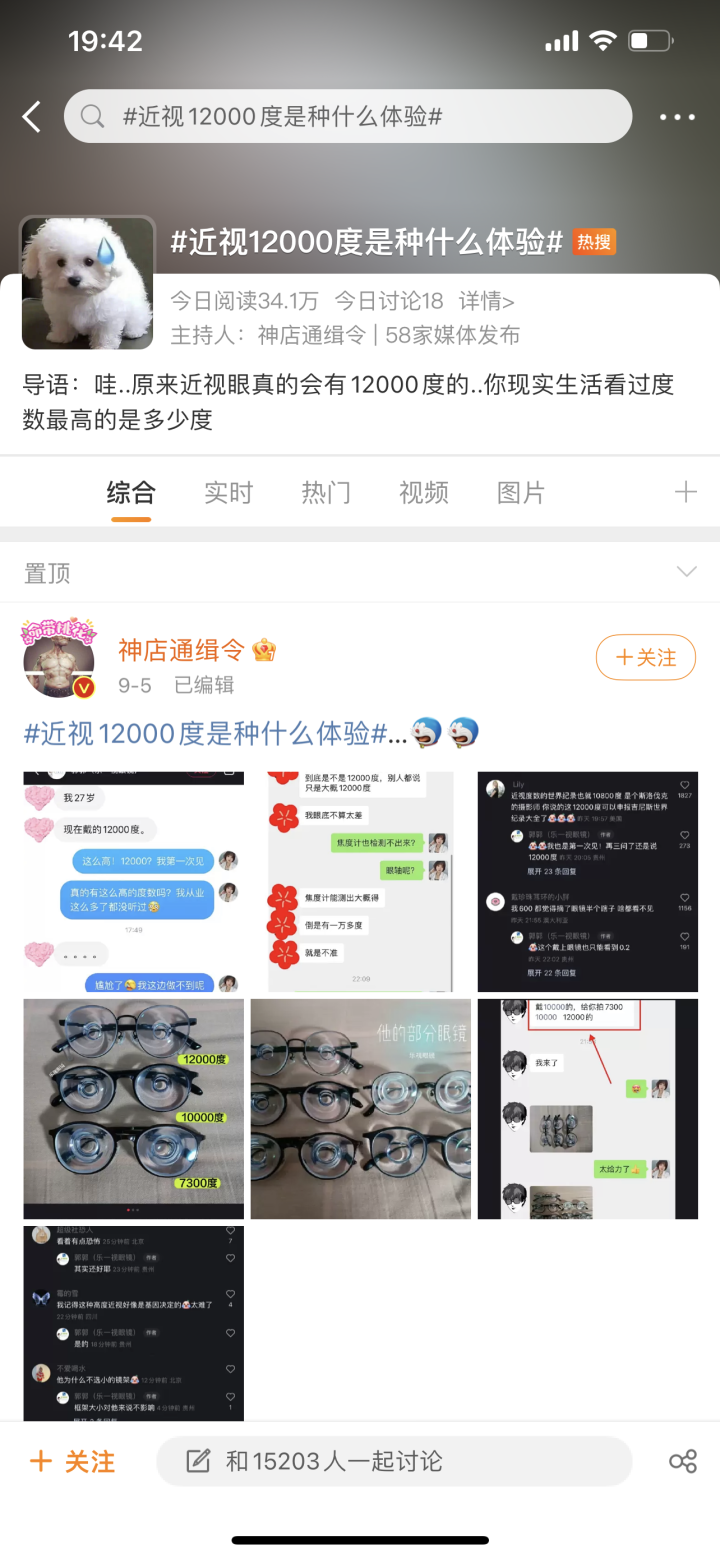Open the photo captioned 他的部分眼镜
Image resolution: width=720 pixels, height=1558 pixels.
coord(360,1108)
